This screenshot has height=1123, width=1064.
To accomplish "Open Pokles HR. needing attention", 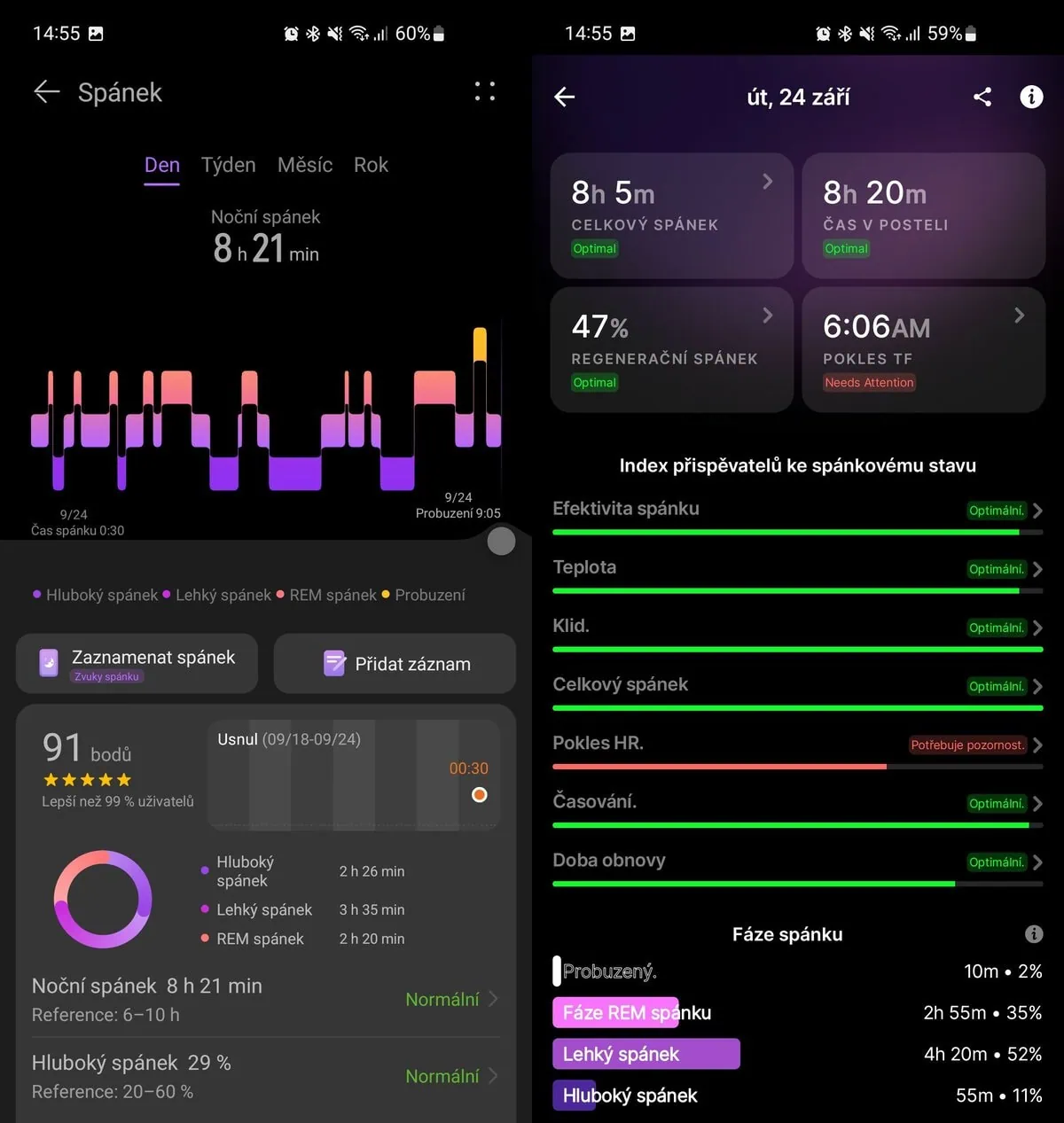I will [x=796, y=745].
